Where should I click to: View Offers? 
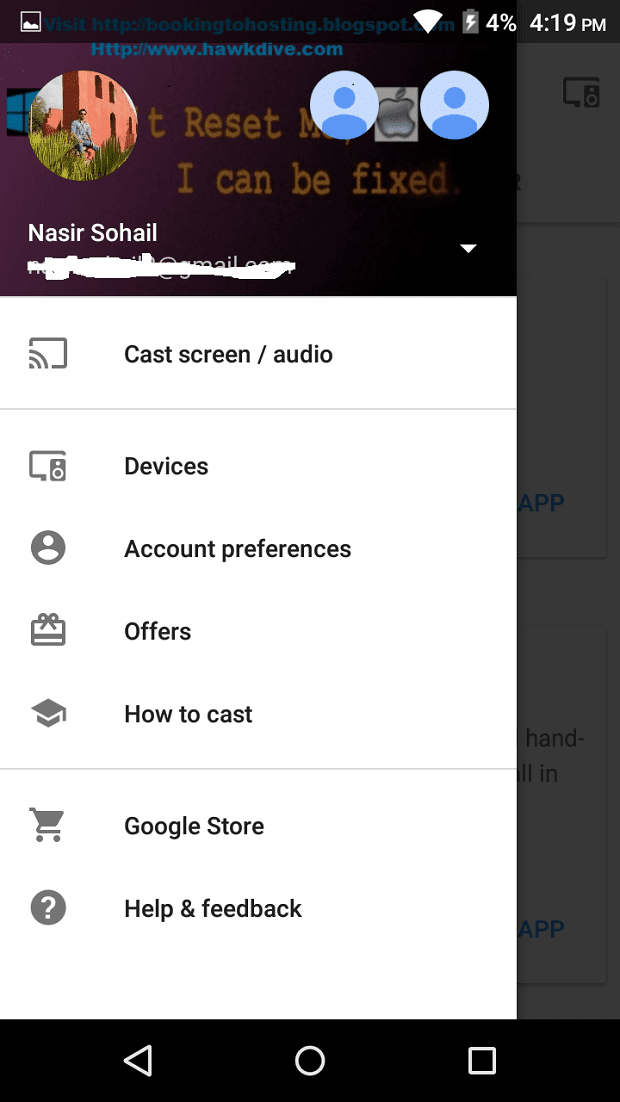[157, 631]
